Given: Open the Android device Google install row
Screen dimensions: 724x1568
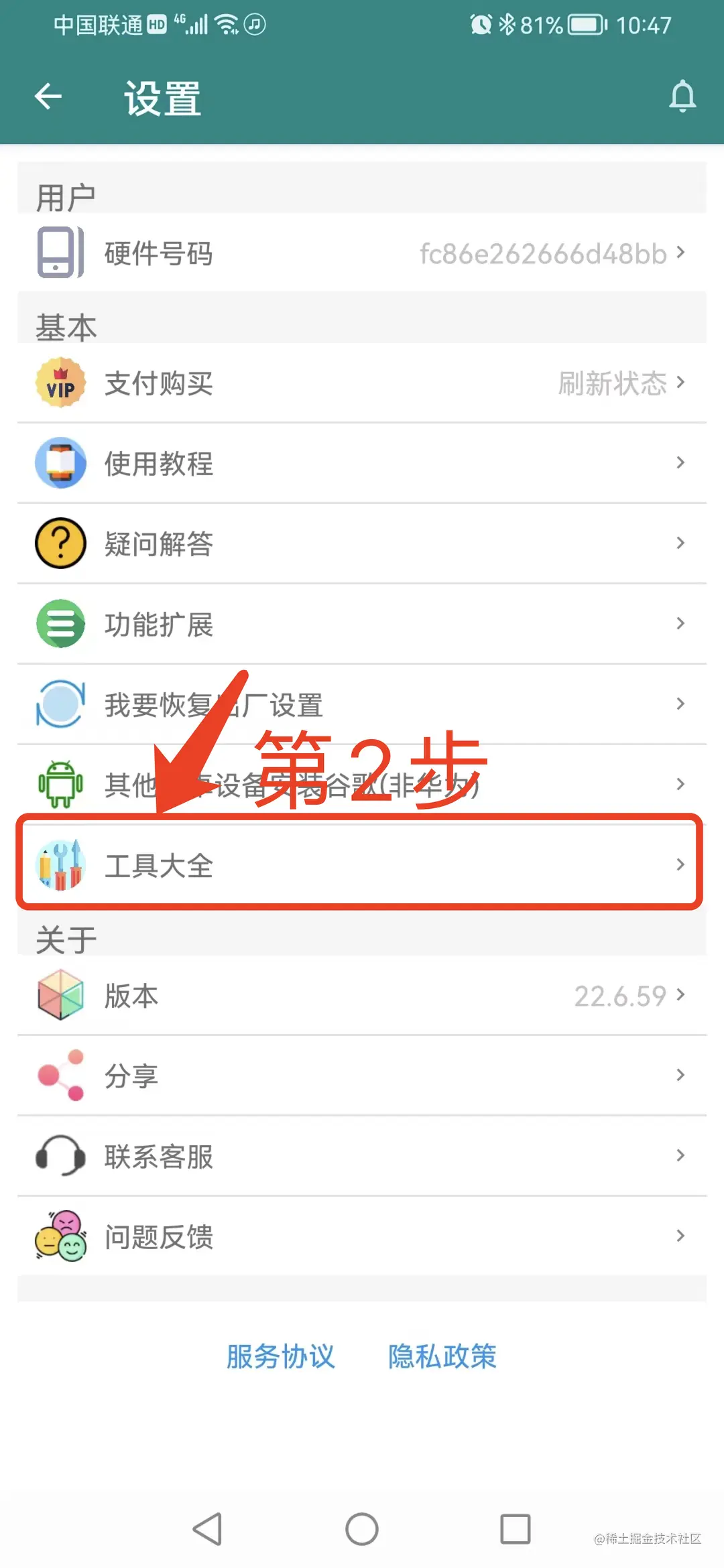Looking at the screenshot, I should click(x=362, y=784).
